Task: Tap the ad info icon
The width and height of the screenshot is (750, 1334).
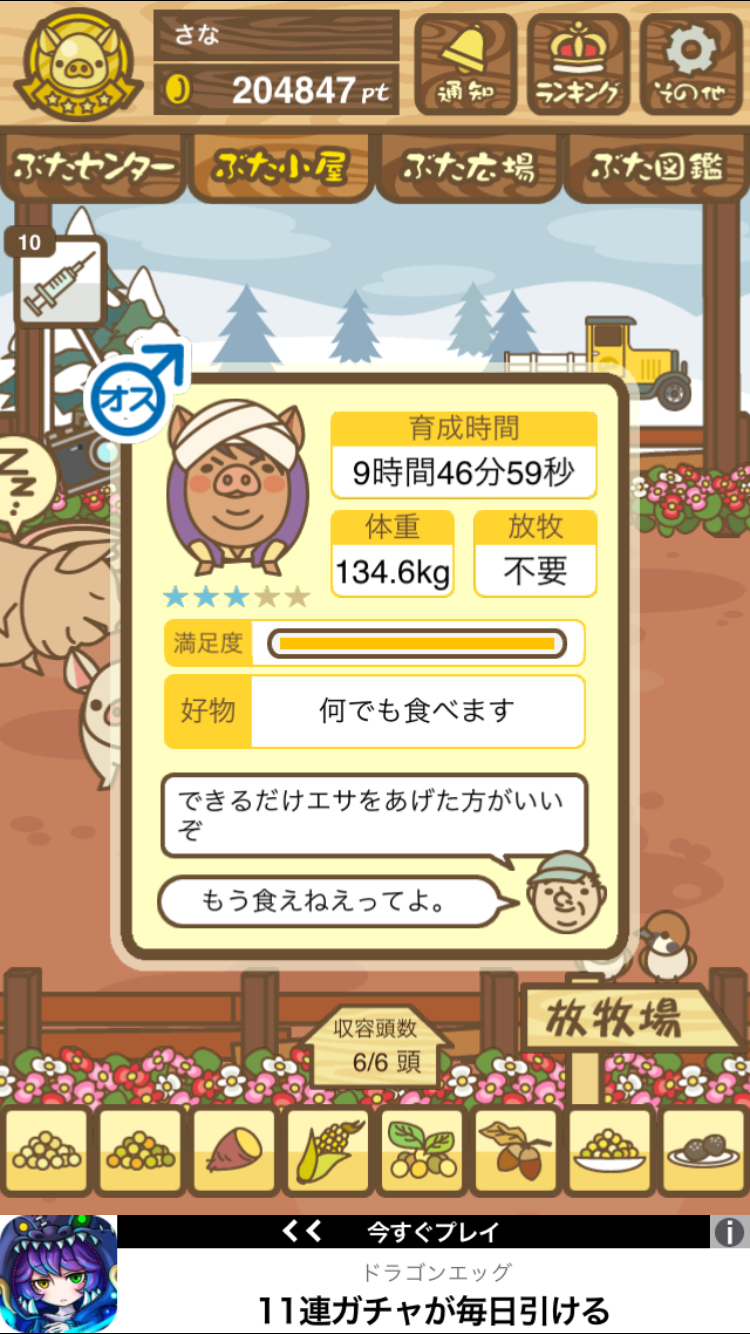Action: pyautogui.click(x=730, y=1232)
